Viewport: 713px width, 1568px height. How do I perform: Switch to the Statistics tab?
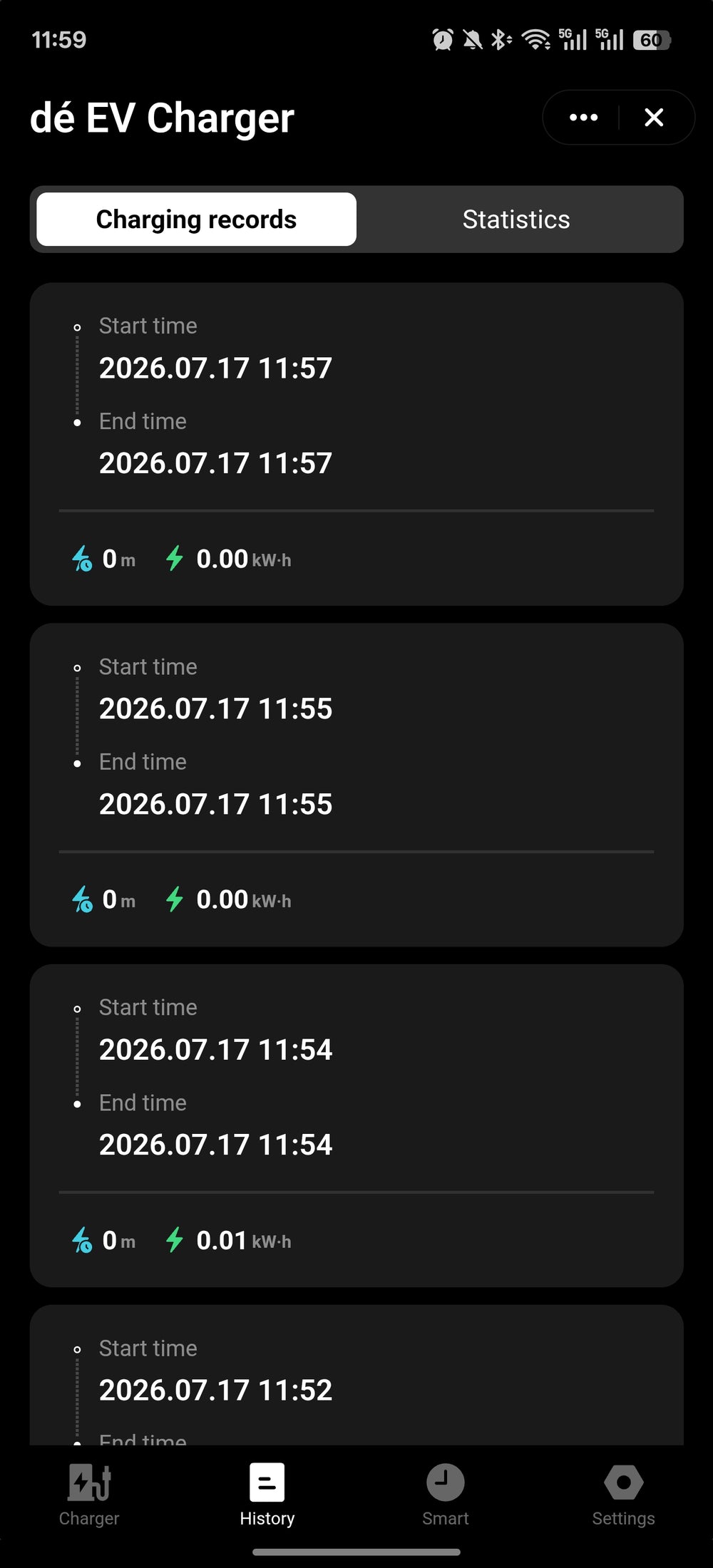[x=516, y=220]
